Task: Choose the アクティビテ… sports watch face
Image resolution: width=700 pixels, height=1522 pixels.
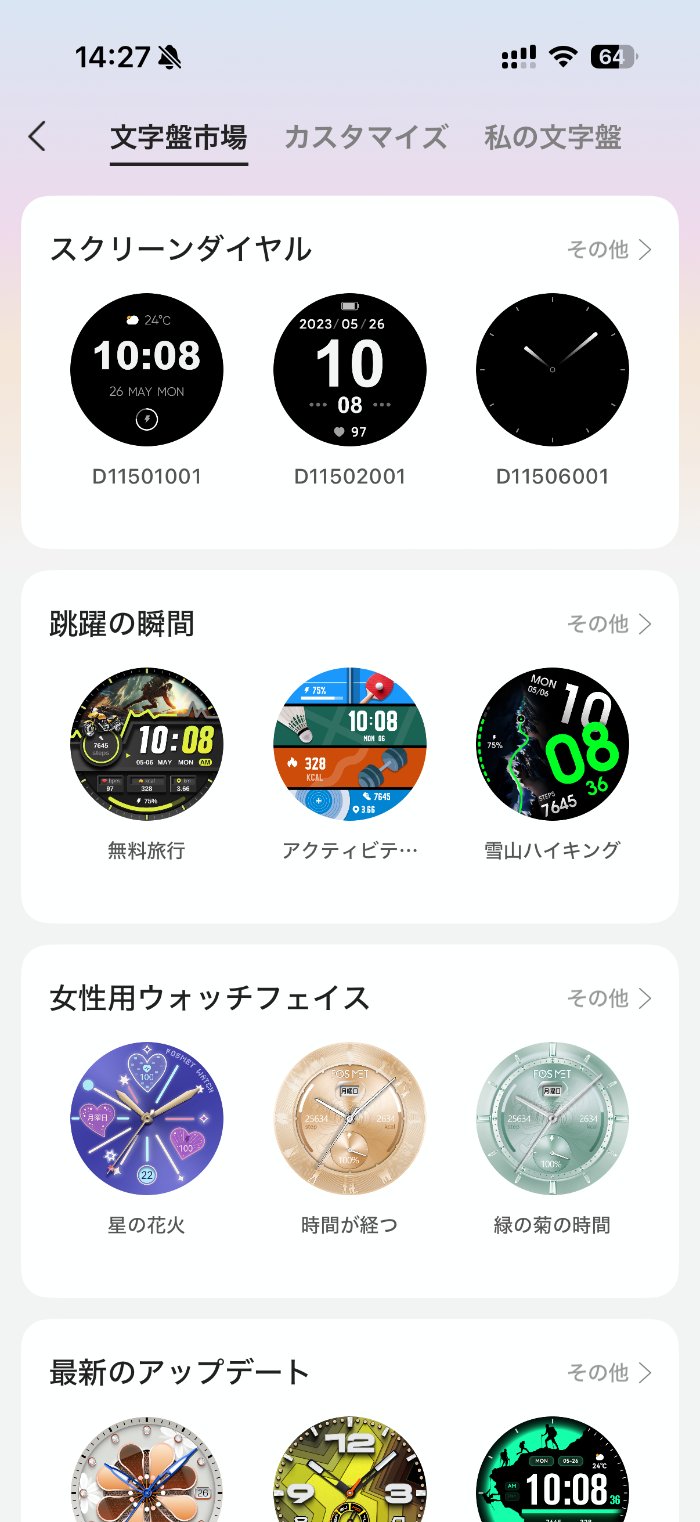Action: [x=350, y=745]
